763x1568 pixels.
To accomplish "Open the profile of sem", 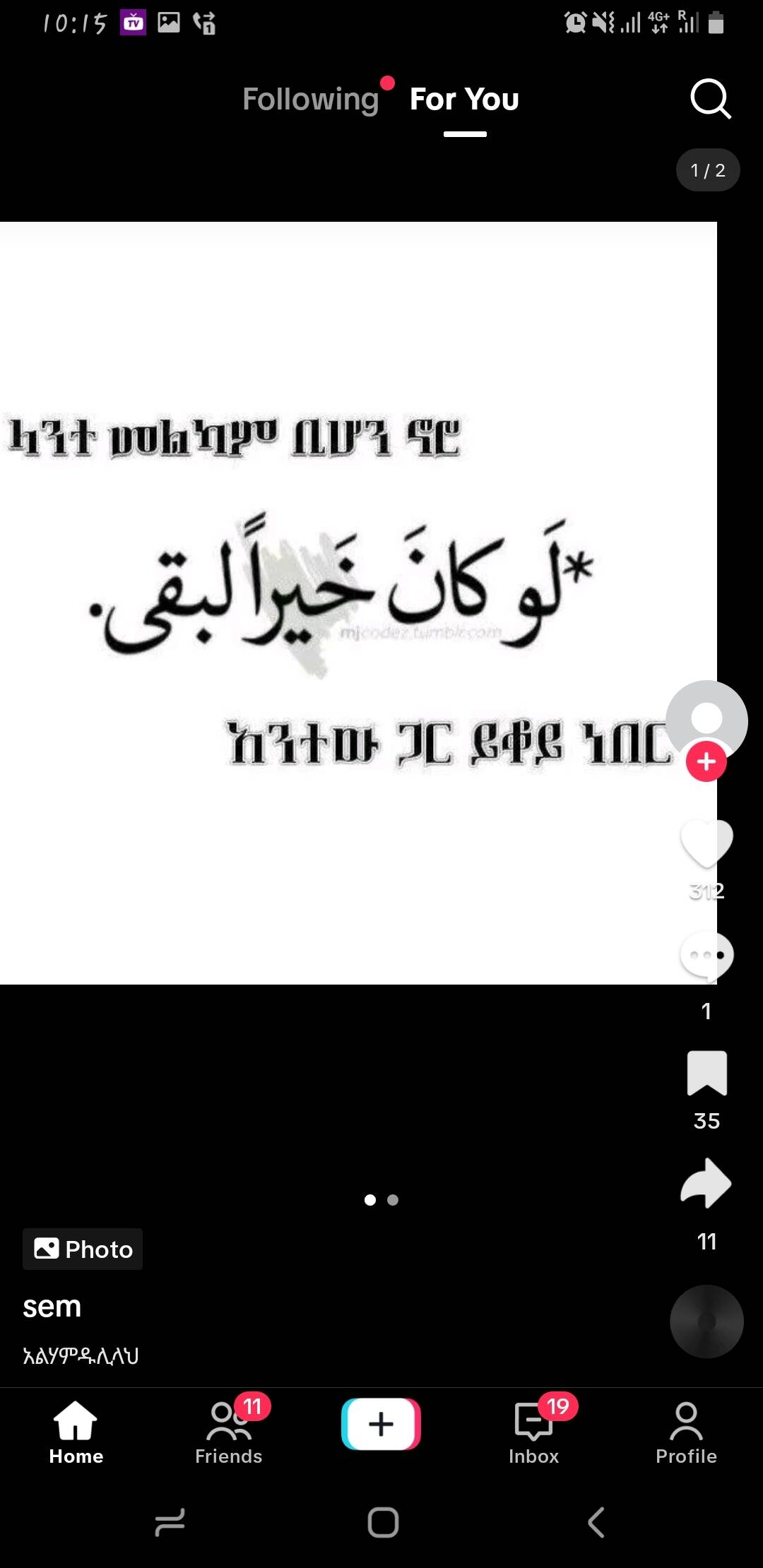I will pyautogui.click(x=52, y=1307).
